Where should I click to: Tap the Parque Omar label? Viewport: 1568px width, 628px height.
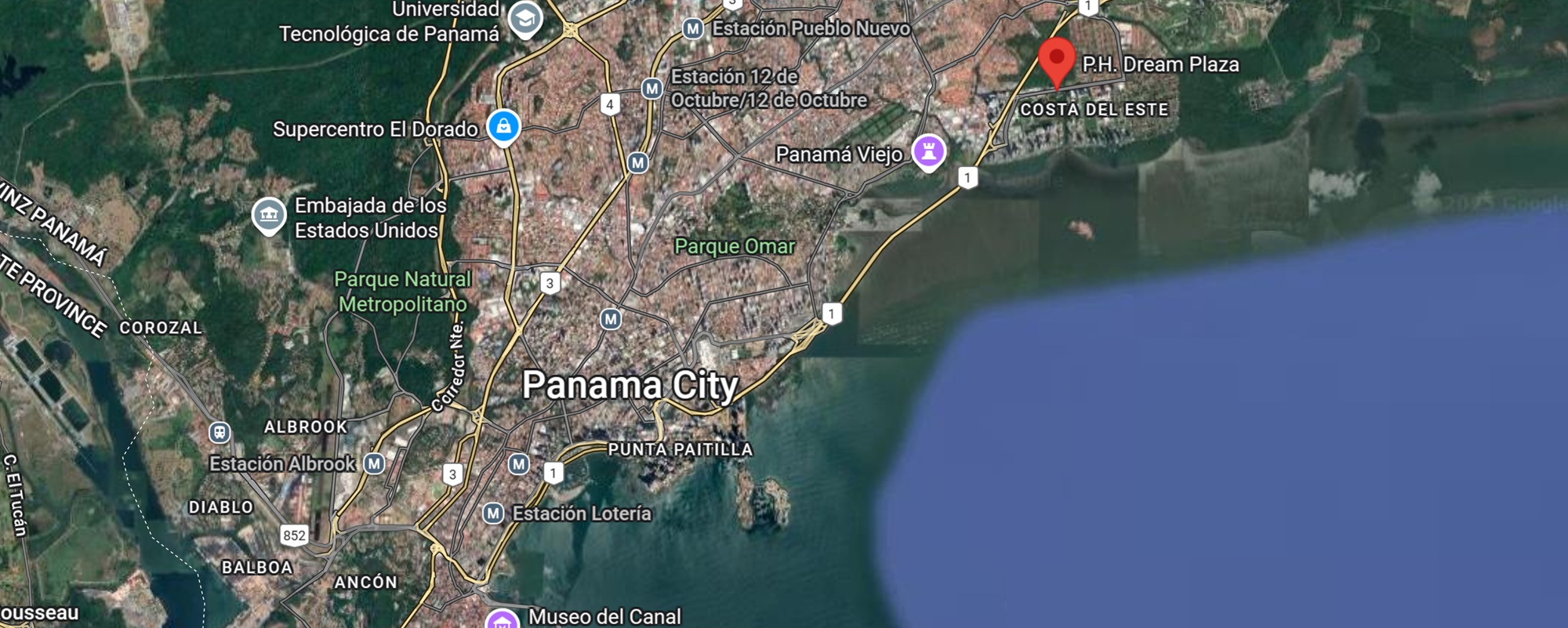[x=735, y=246]
